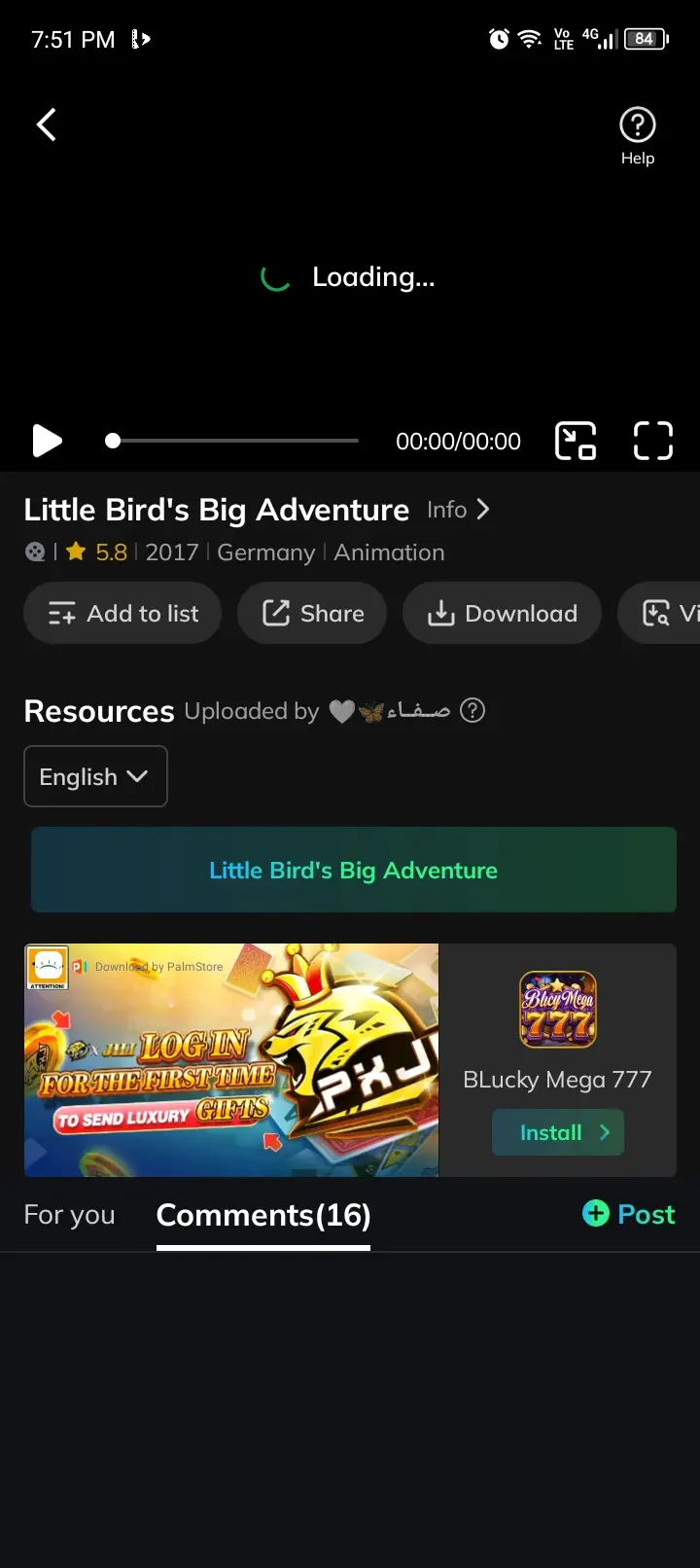Tap the picture-in-picture icon on the player
The width and height of the screenshot is (700, 1568).
575,441
